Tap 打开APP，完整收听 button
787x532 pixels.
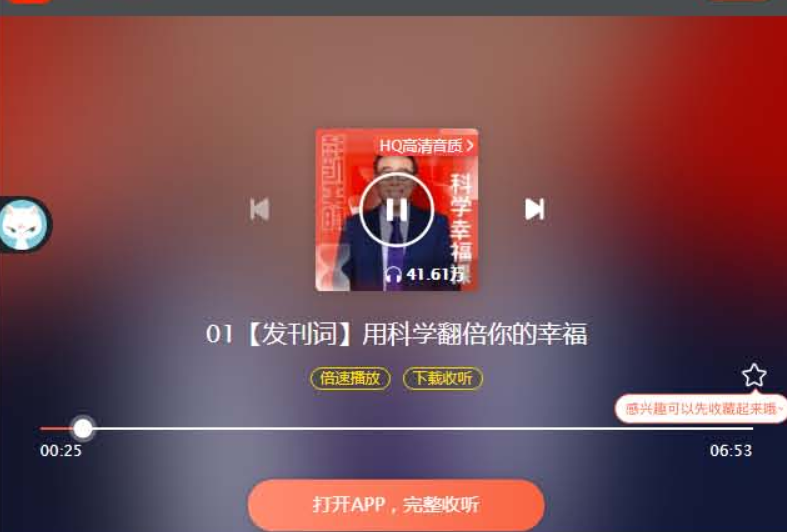(x=396, y=505)
